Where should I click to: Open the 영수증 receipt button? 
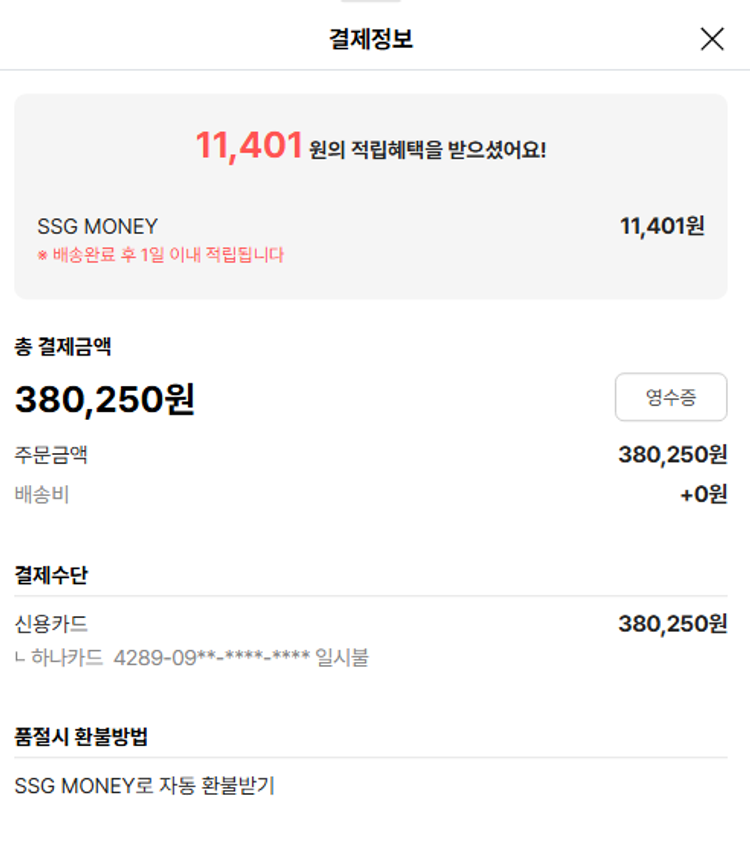[670, 398]
